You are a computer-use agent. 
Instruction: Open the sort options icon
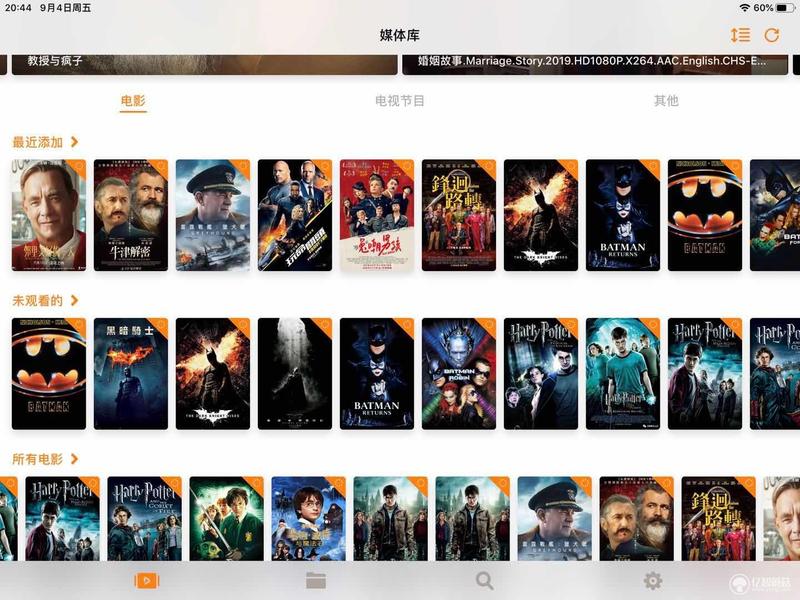click(740, 35)
